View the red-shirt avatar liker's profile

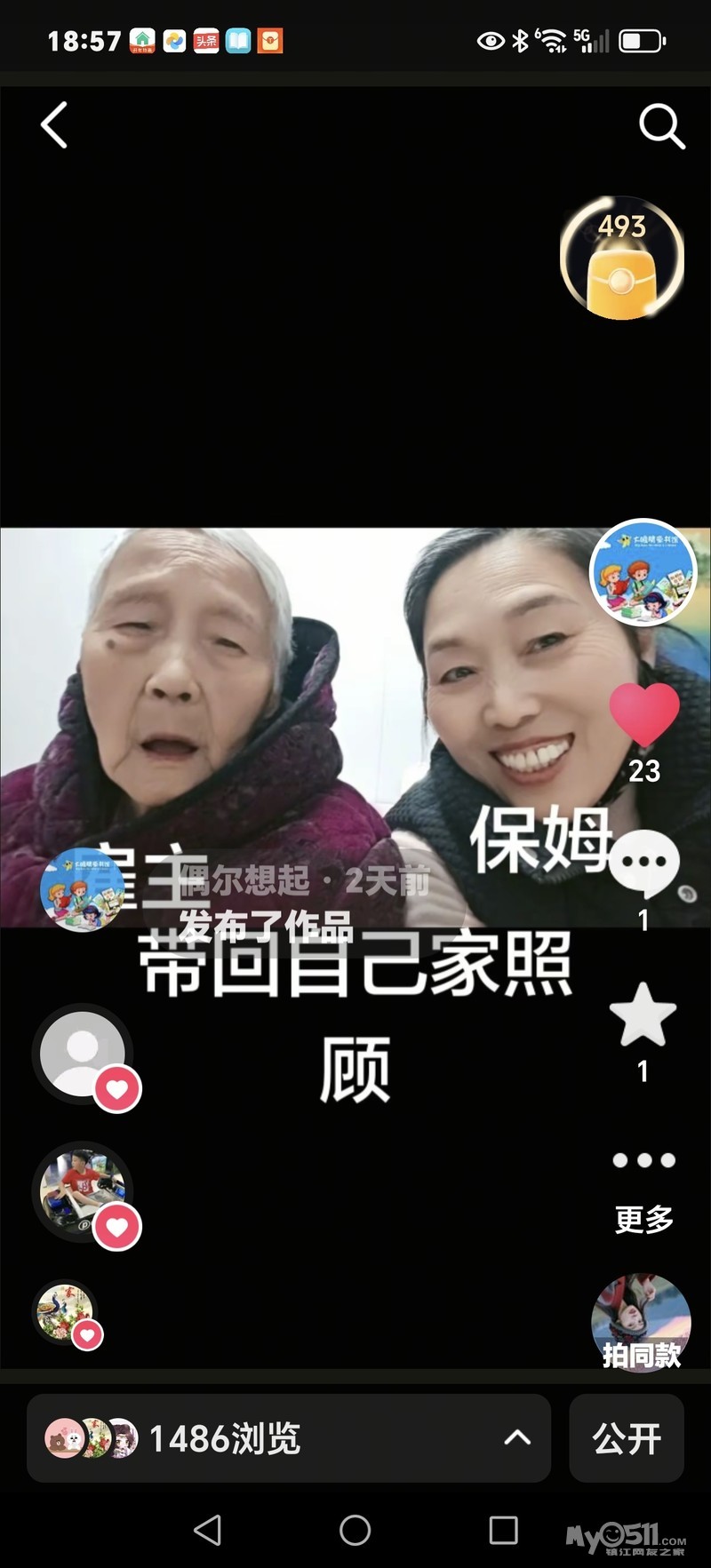(83, 1191)
